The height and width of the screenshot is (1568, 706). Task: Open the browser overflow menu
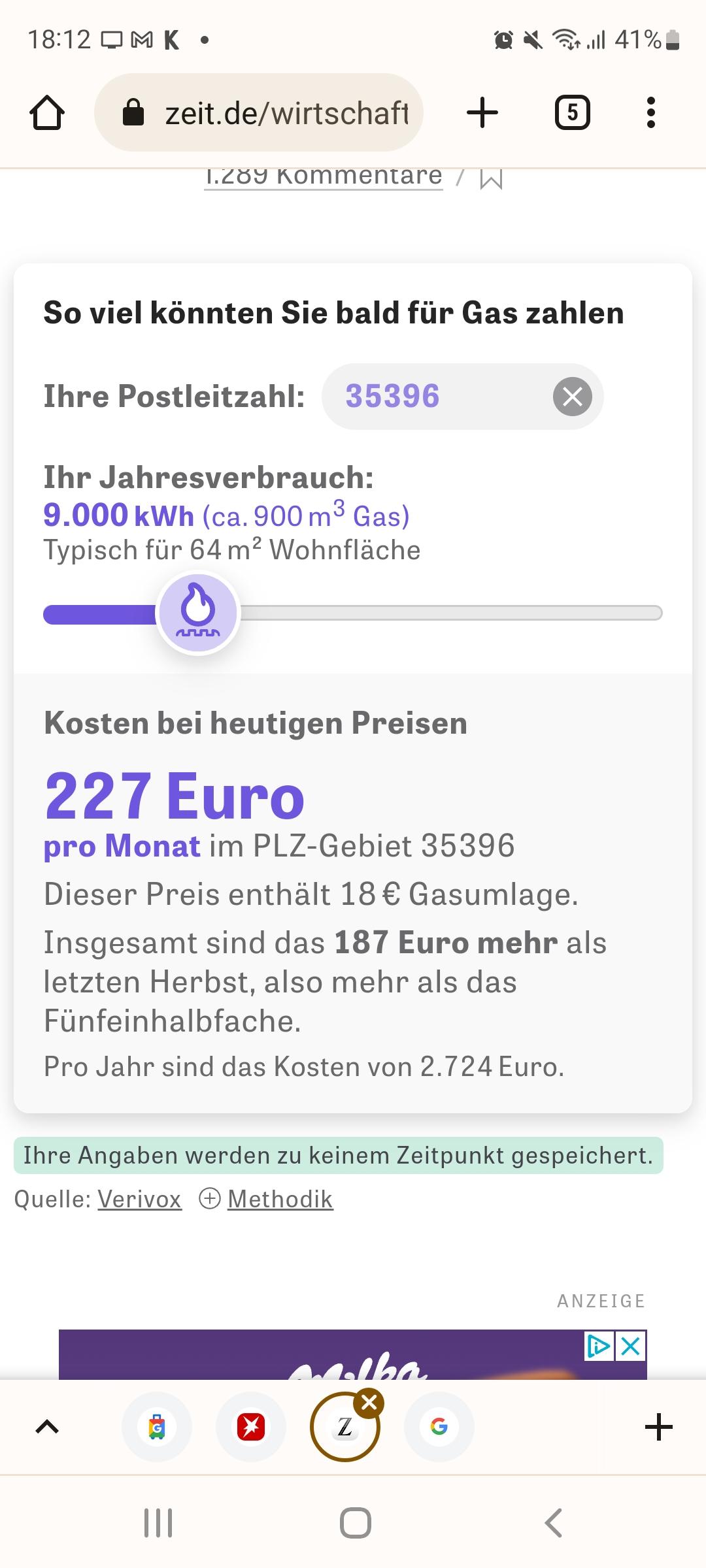point(650,112)
